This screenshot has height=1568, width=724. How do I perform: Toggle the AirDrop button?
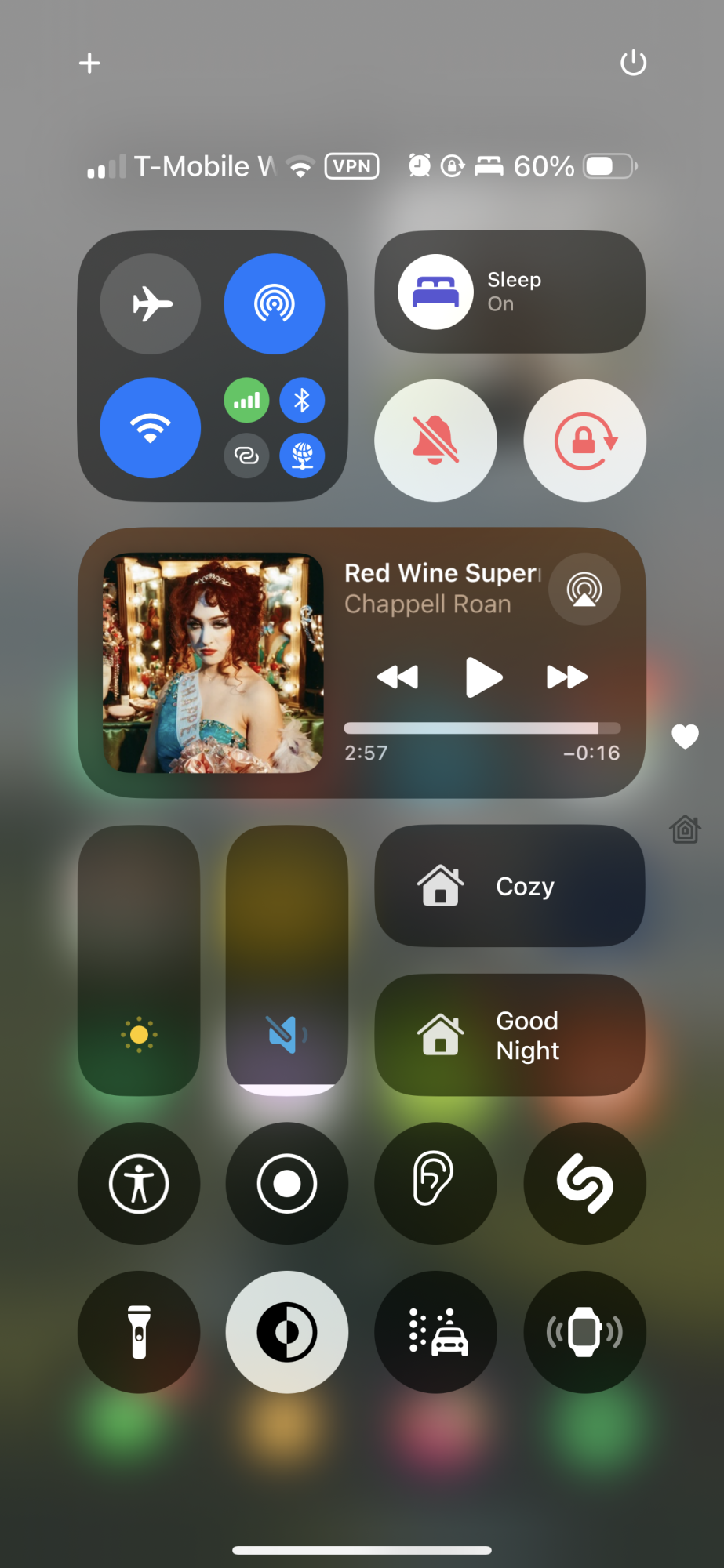point(274,304)
